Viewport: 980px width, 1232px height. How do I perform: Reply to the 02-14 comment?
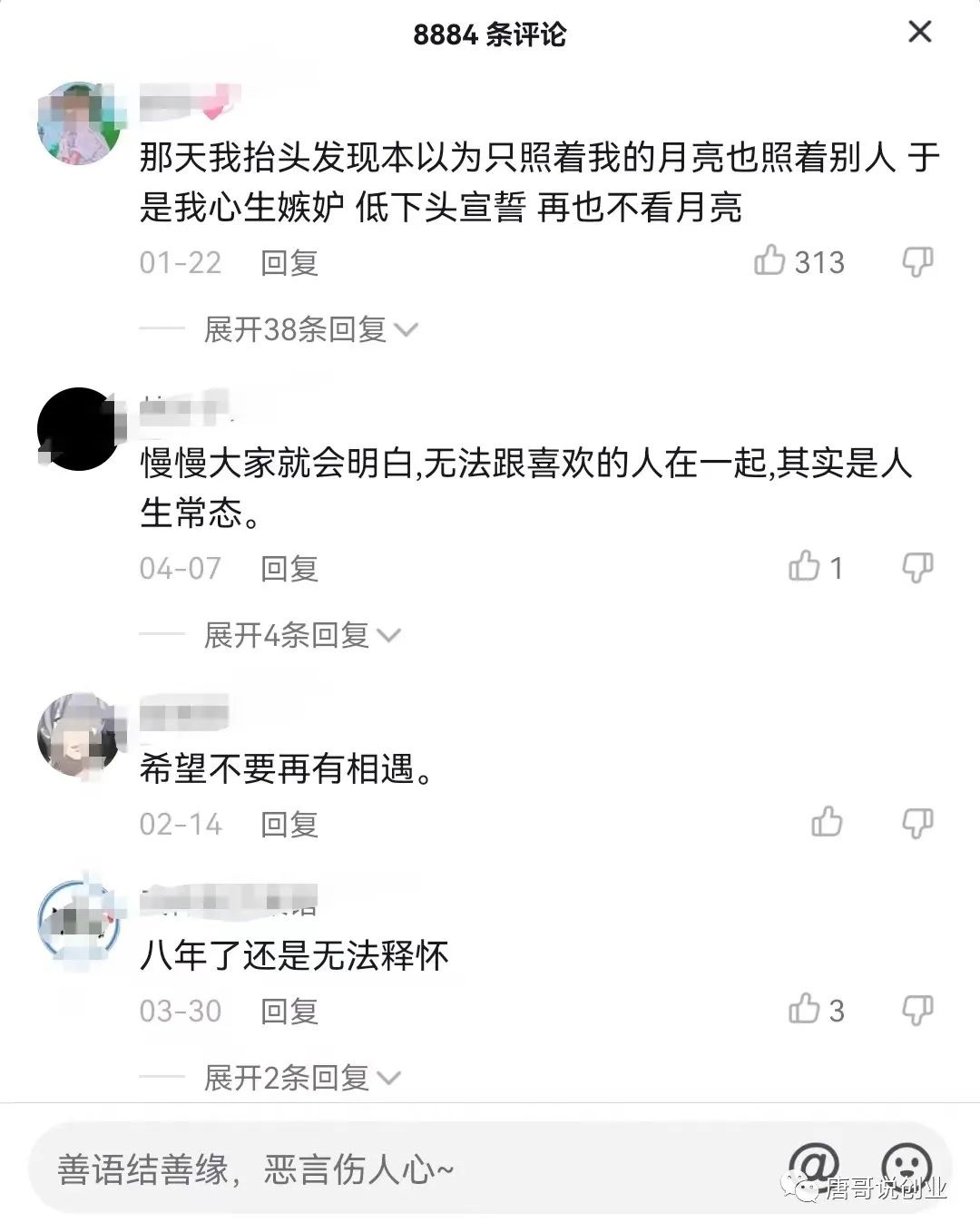tap(289, 825)
